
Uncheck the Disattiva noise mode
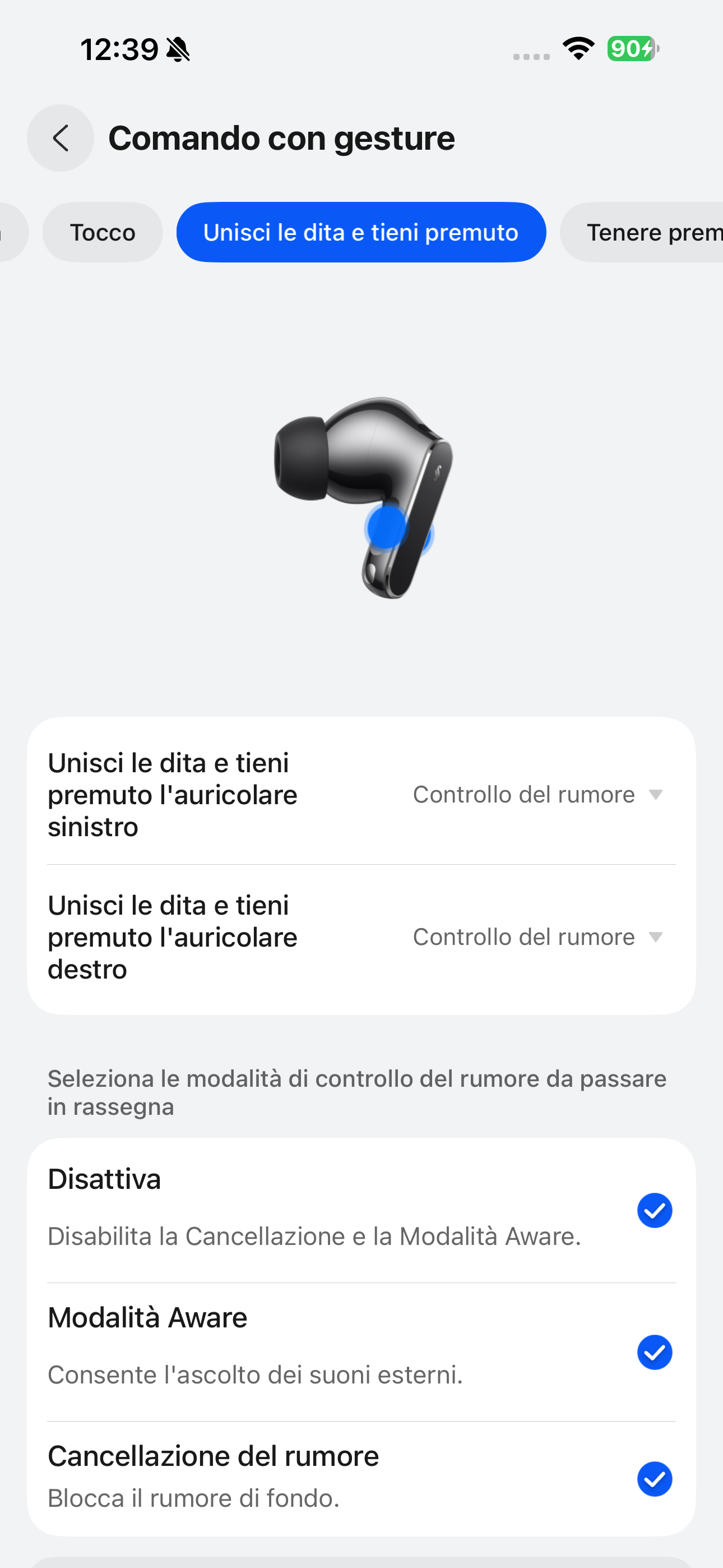point(654,1210)
